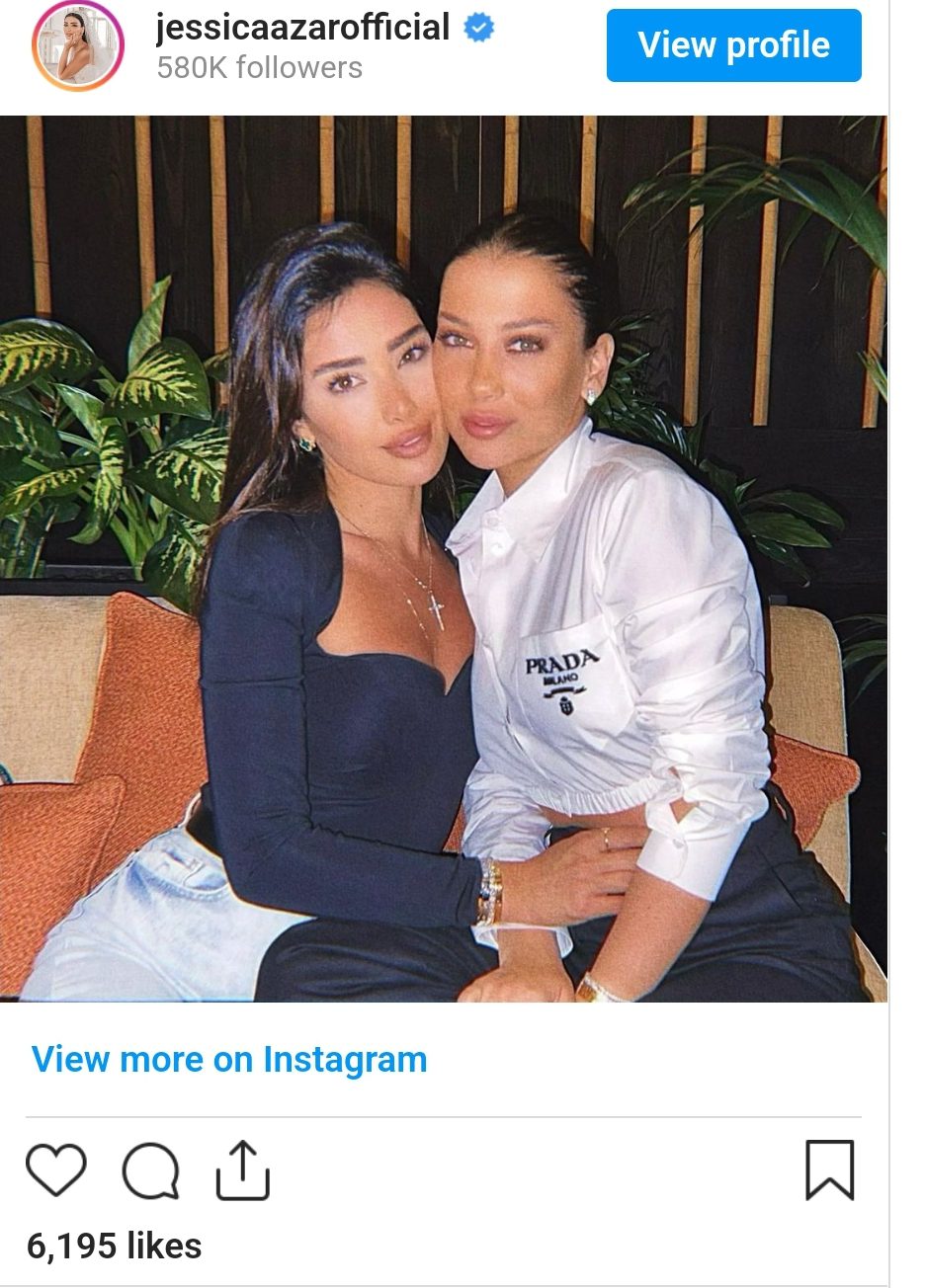Tap the View profile button
This screenshot has height=1288, width=925.
[x=733, y=45]
